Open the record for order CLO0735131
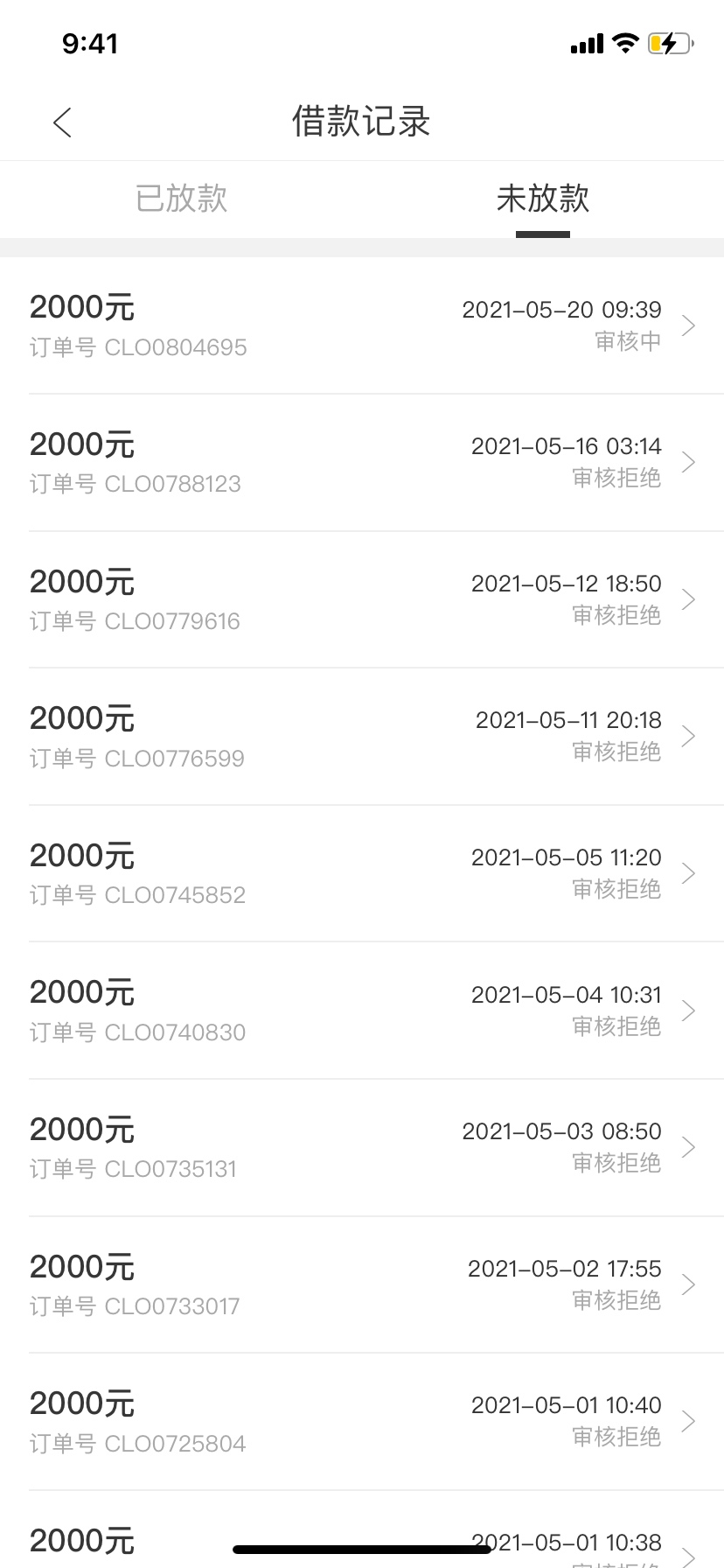Viewport: 724px width, 1568px height. point(362,1148)
